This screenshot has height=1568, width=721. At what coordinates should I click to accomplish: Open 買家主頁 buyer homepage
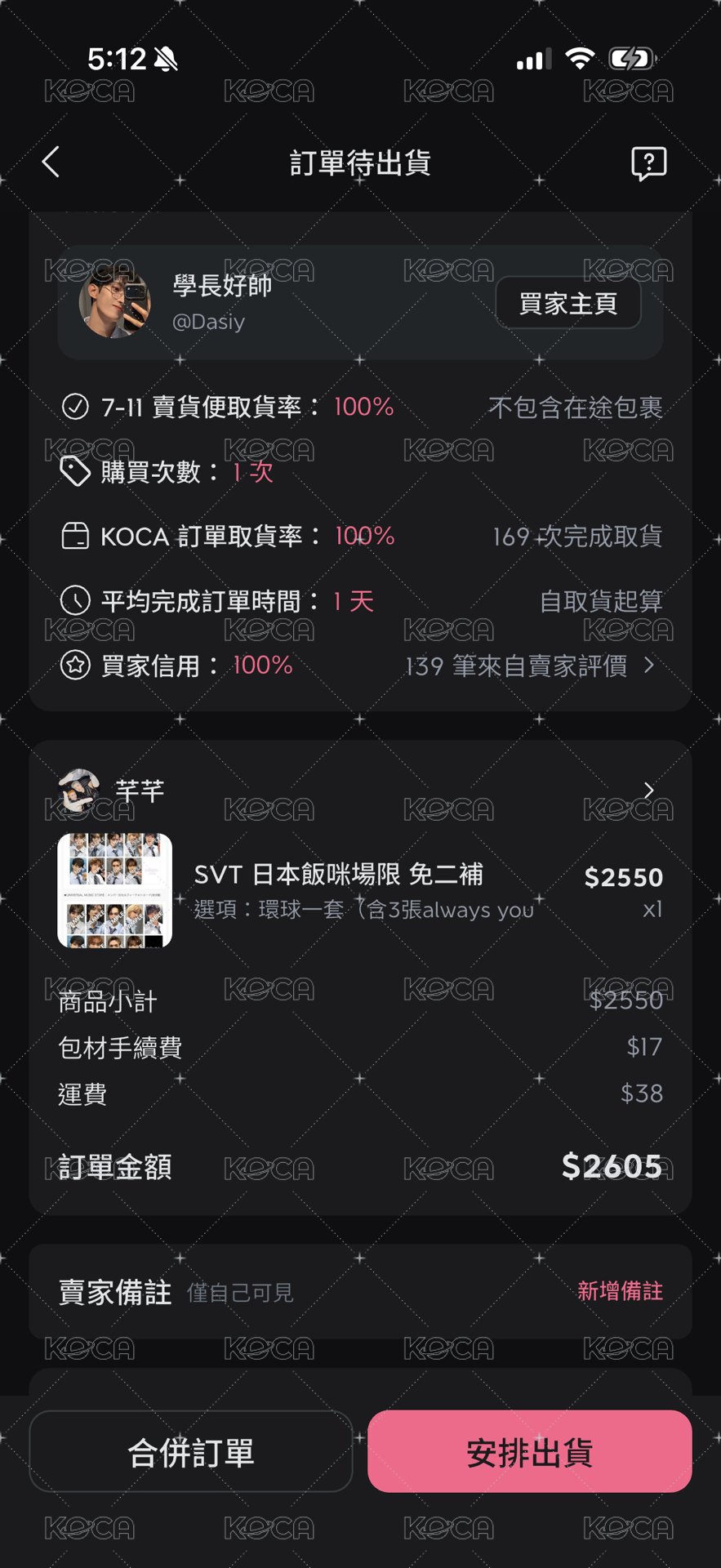click(x=568, y=303)
